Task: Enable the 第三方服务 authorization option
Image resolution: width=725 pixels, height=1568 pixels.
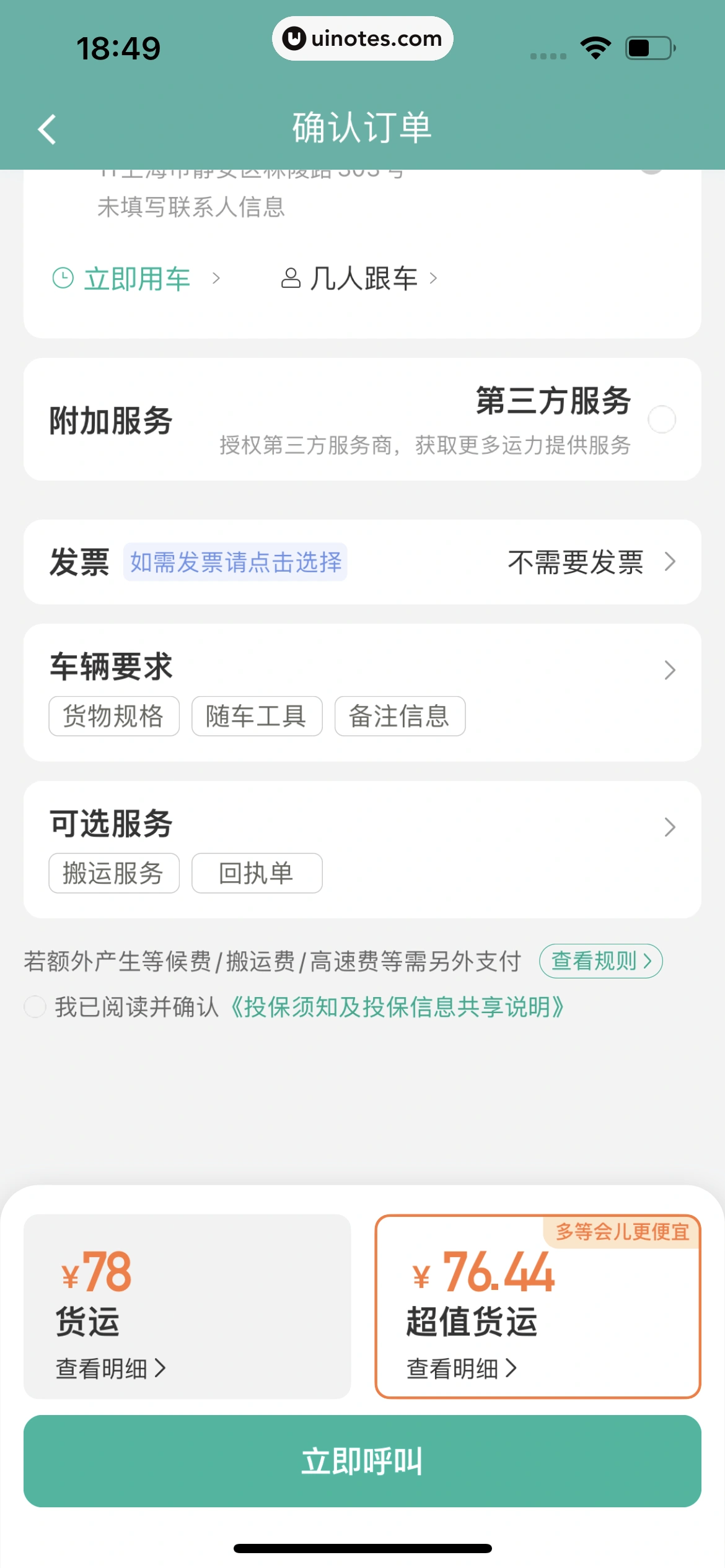Action: pyautogui.click(x=662, y=419)
